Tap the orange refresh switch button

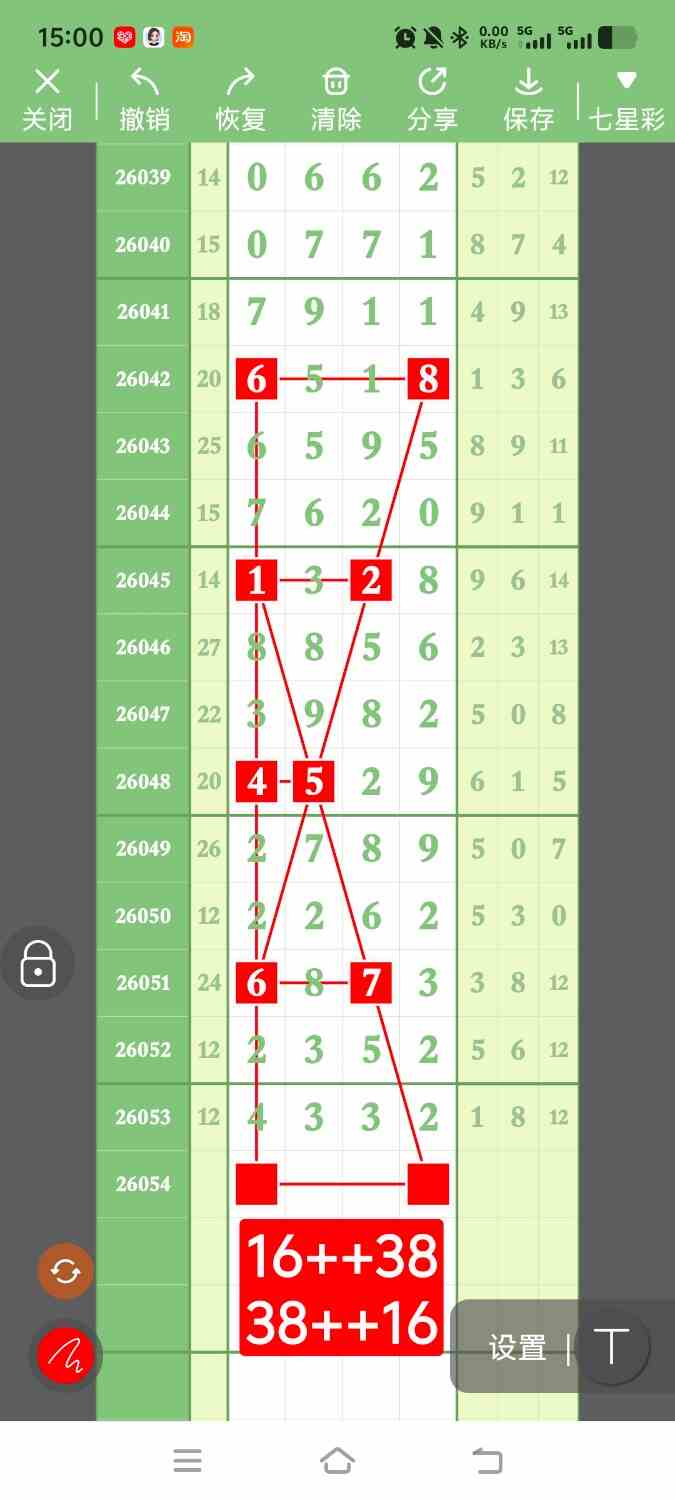tap(65, 1271)
